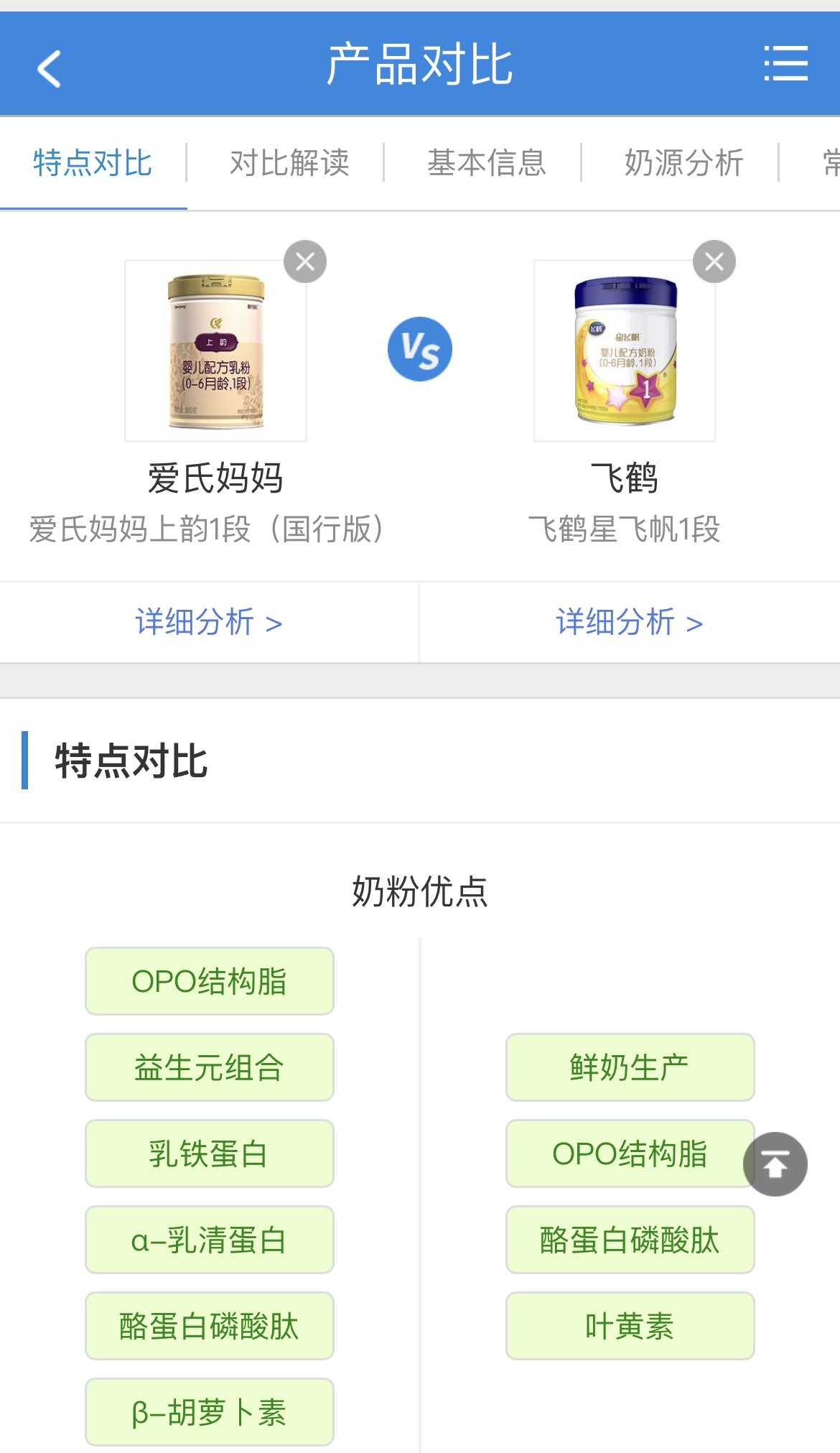Switch to the 基本信息 tab
This screenshot has height=1453, width=840.
click(487, 163)
